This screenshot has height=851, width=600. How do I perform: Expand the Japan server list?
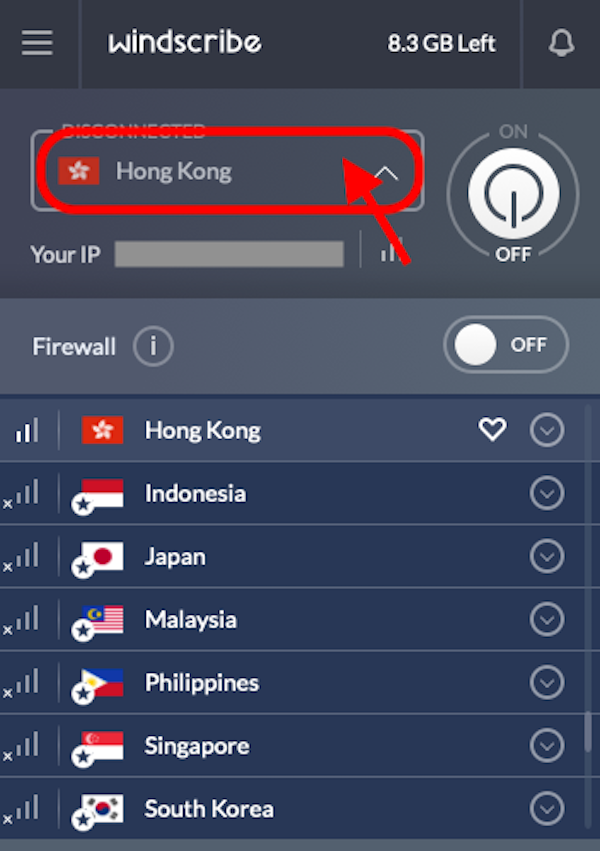click(547, 557)
